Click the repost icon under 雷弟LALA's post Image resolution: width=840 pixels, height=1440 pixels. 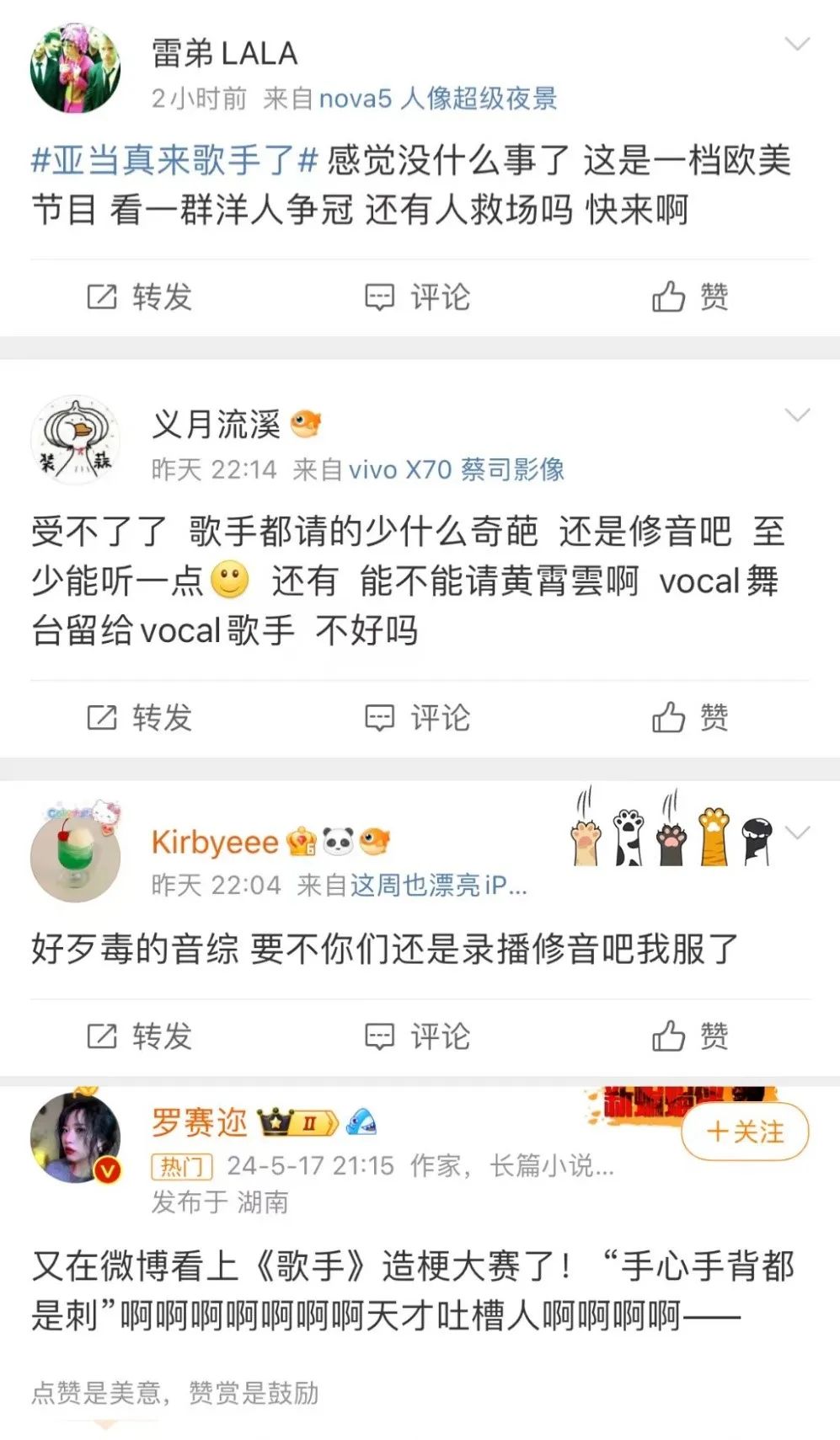104,296
